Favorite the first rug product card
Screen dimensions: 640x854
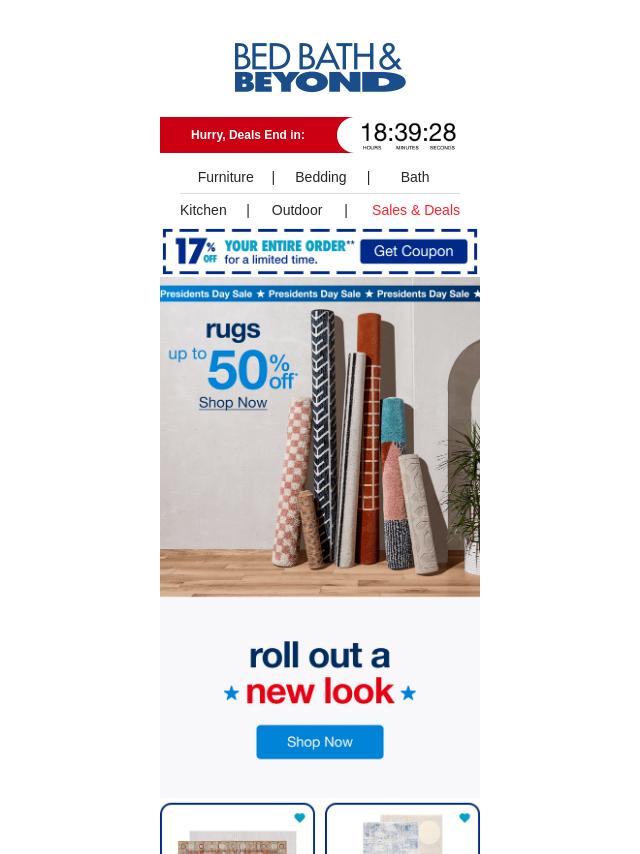click(x=299, y=818)
